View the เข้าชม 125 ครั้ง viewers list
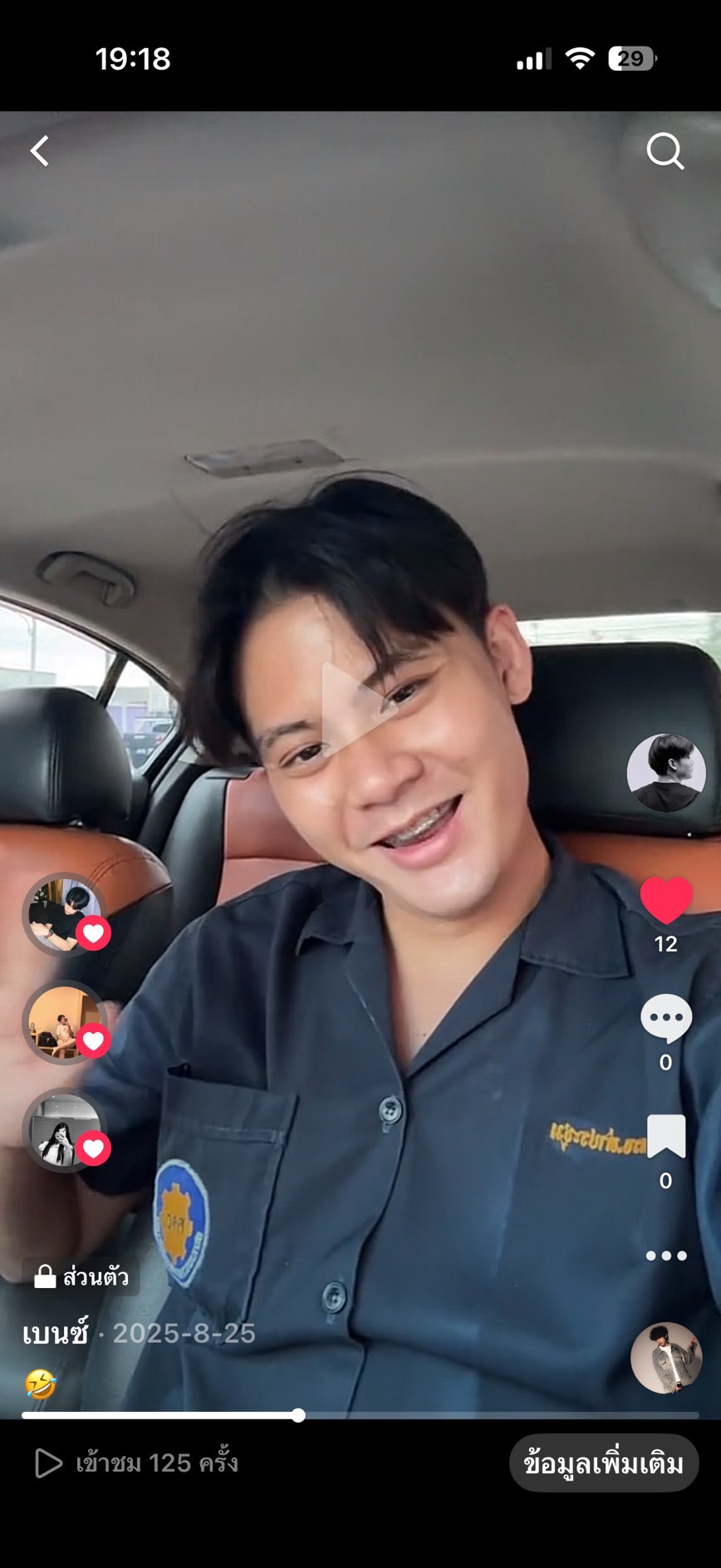The width and height of the screenshot is (721, 1568). 137,1463
